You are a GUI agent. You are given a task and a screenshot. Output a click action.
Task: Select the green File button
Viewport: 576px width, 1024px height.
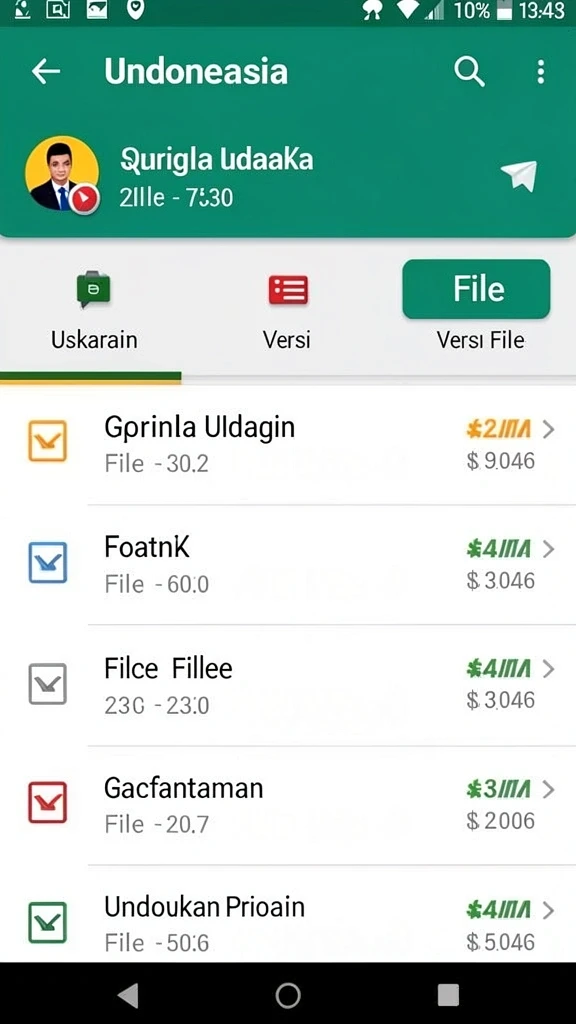pos(476,289)
